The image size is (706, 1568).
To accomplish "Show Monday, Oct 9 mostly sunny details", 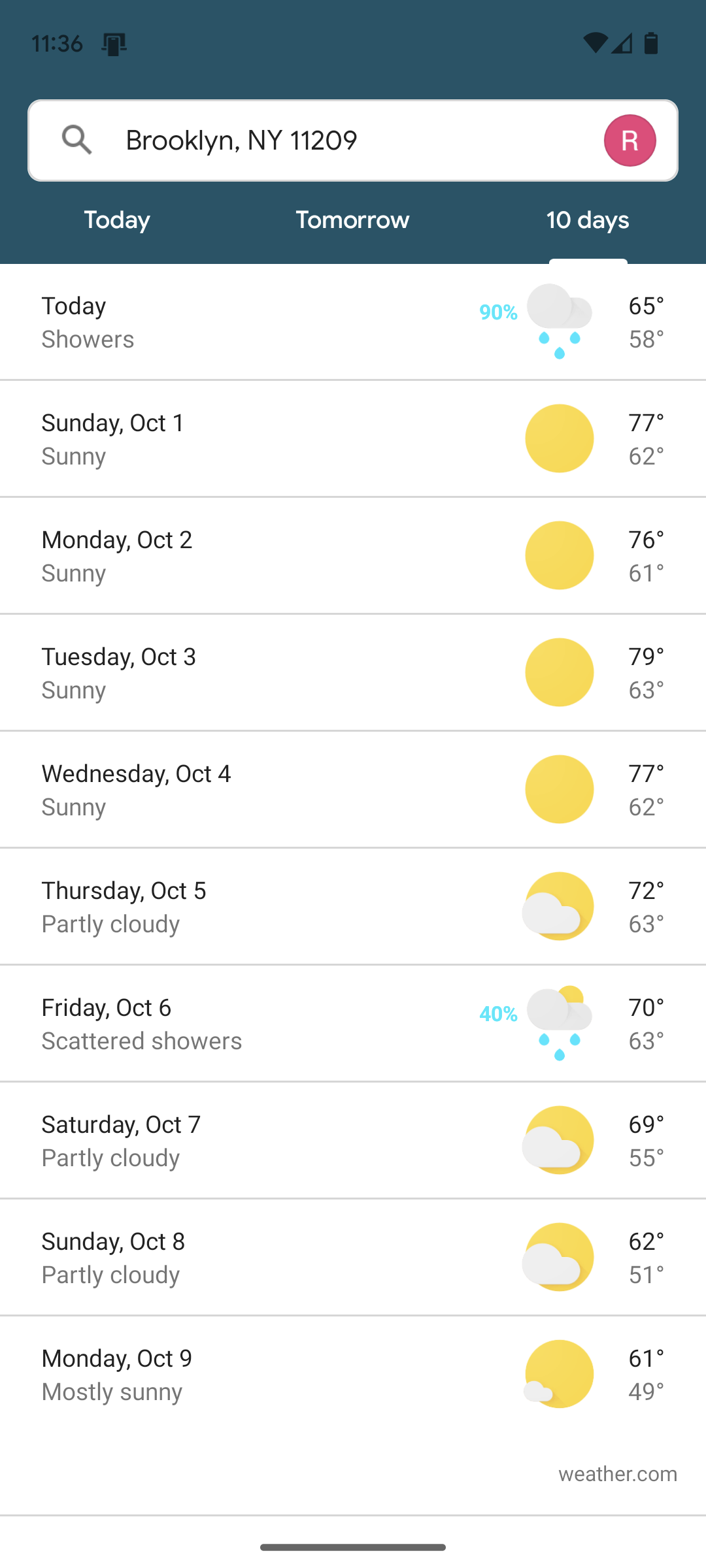I will 353,1375.
